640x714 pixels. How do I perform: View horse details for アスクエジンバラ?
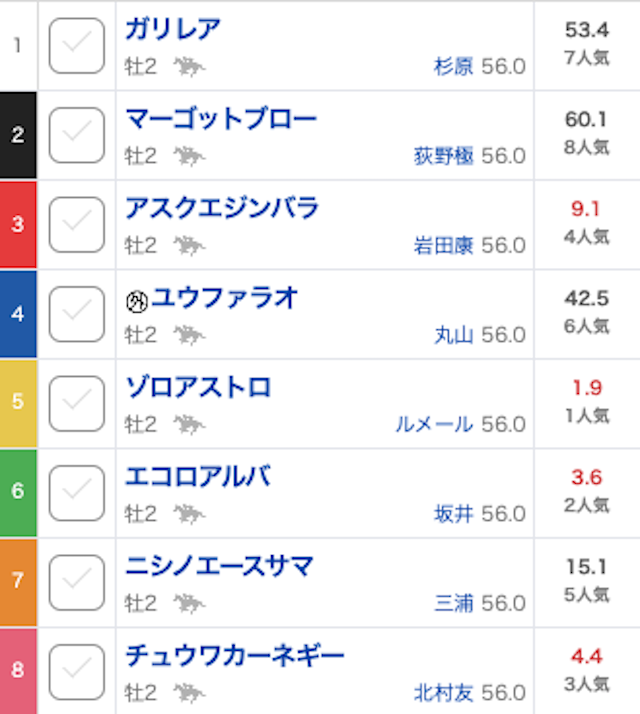point(221,209)
